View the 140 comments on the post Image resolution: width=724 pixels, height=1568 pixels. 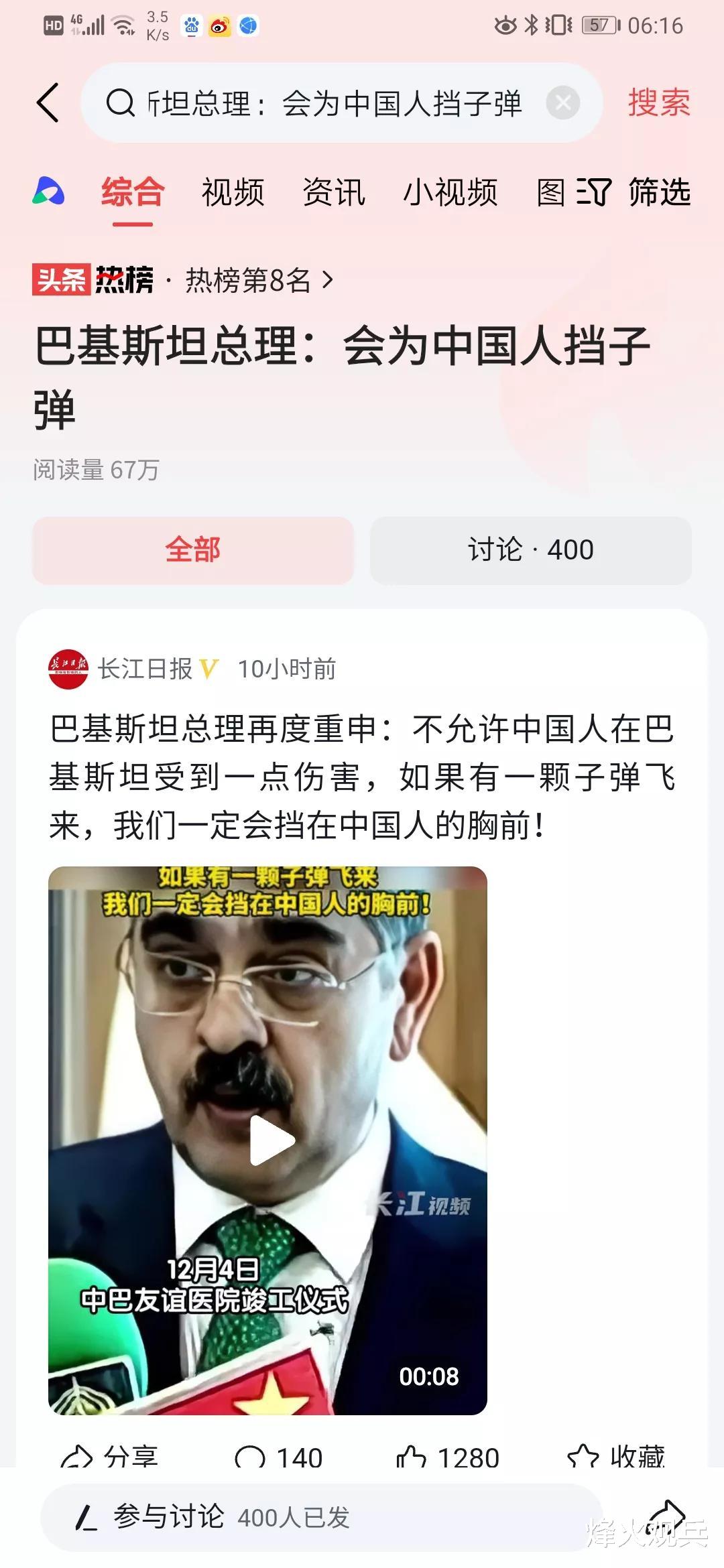278,1457
